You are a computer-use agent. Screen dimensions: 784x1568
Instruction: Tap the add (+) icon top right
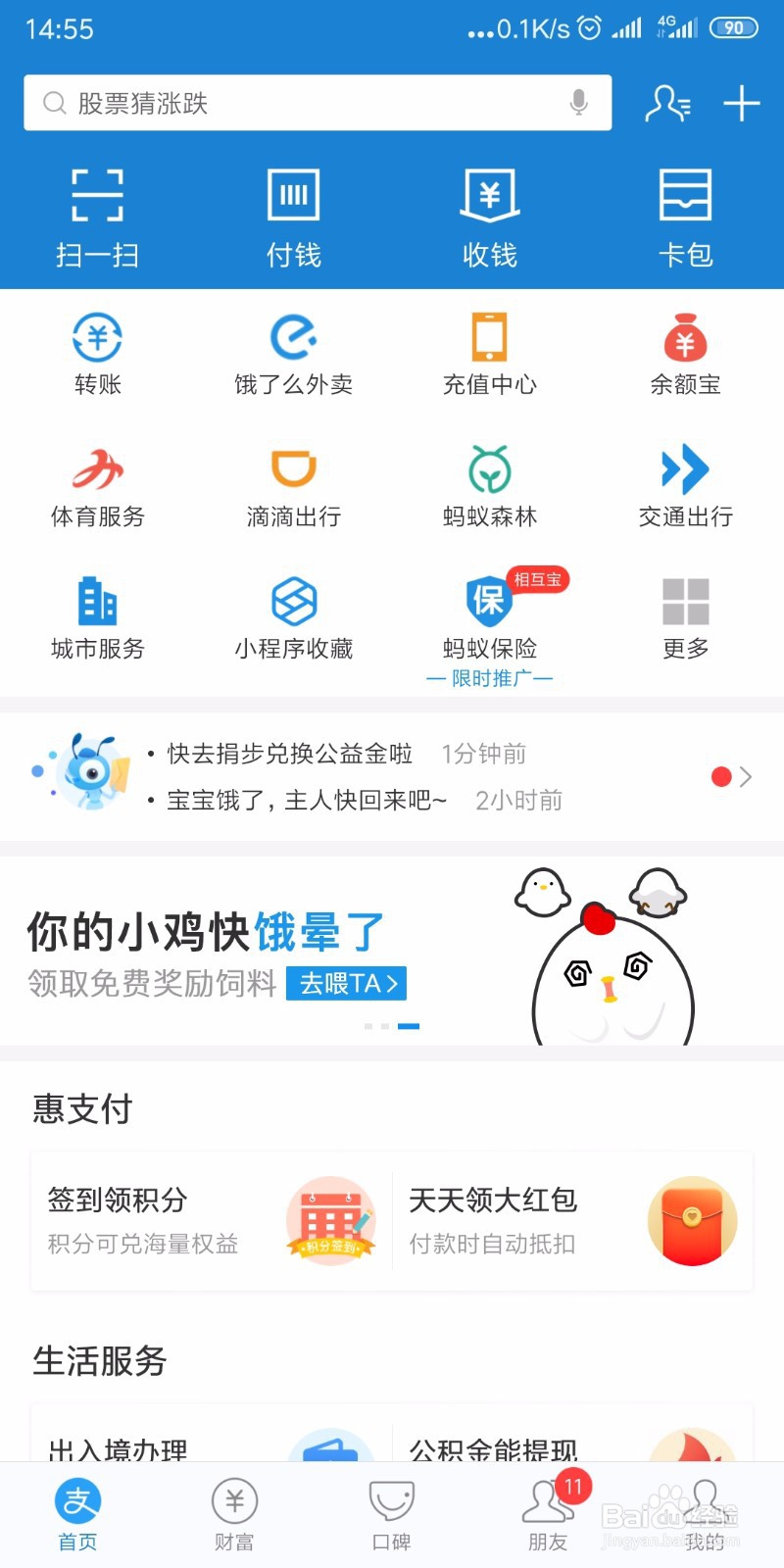coord(741,102)
